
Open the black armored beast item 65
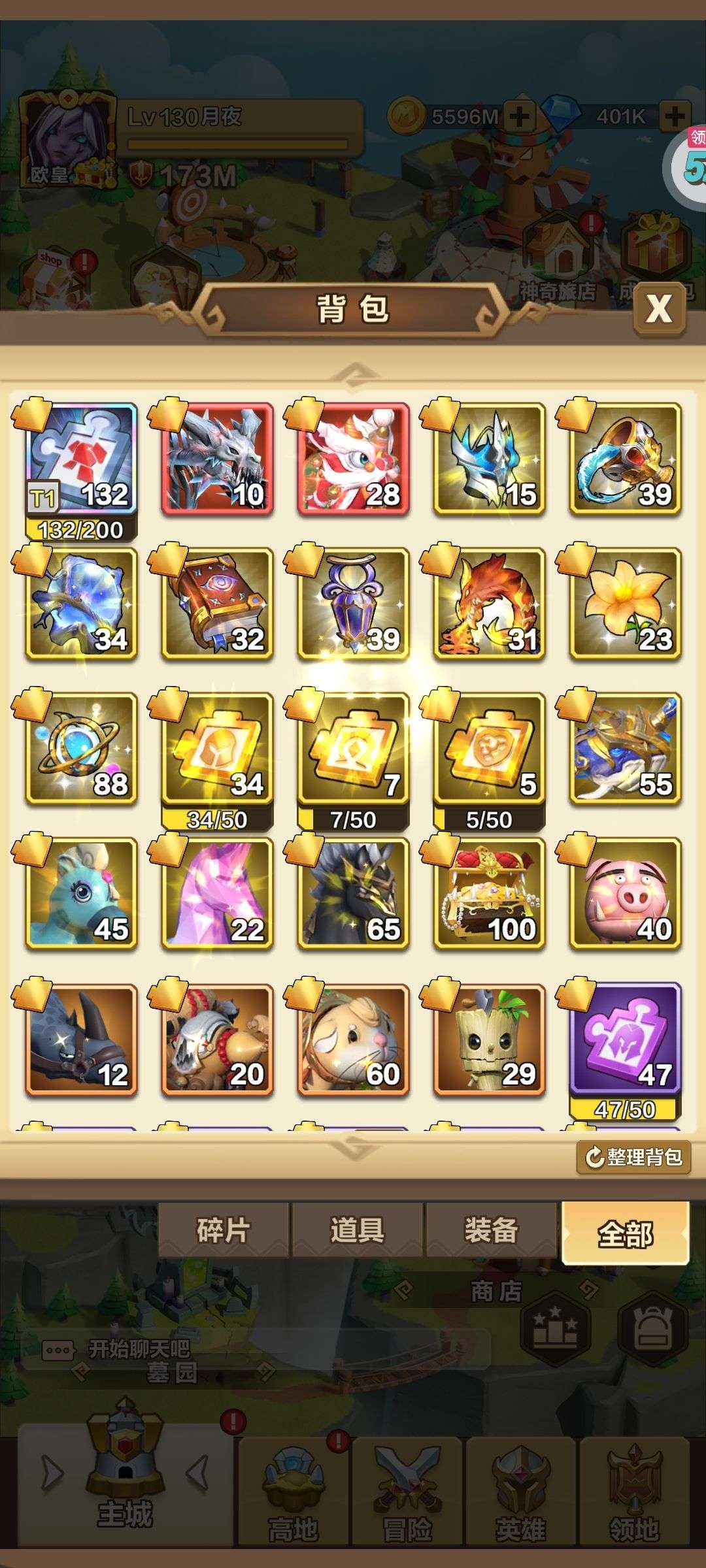coord(353,893)
